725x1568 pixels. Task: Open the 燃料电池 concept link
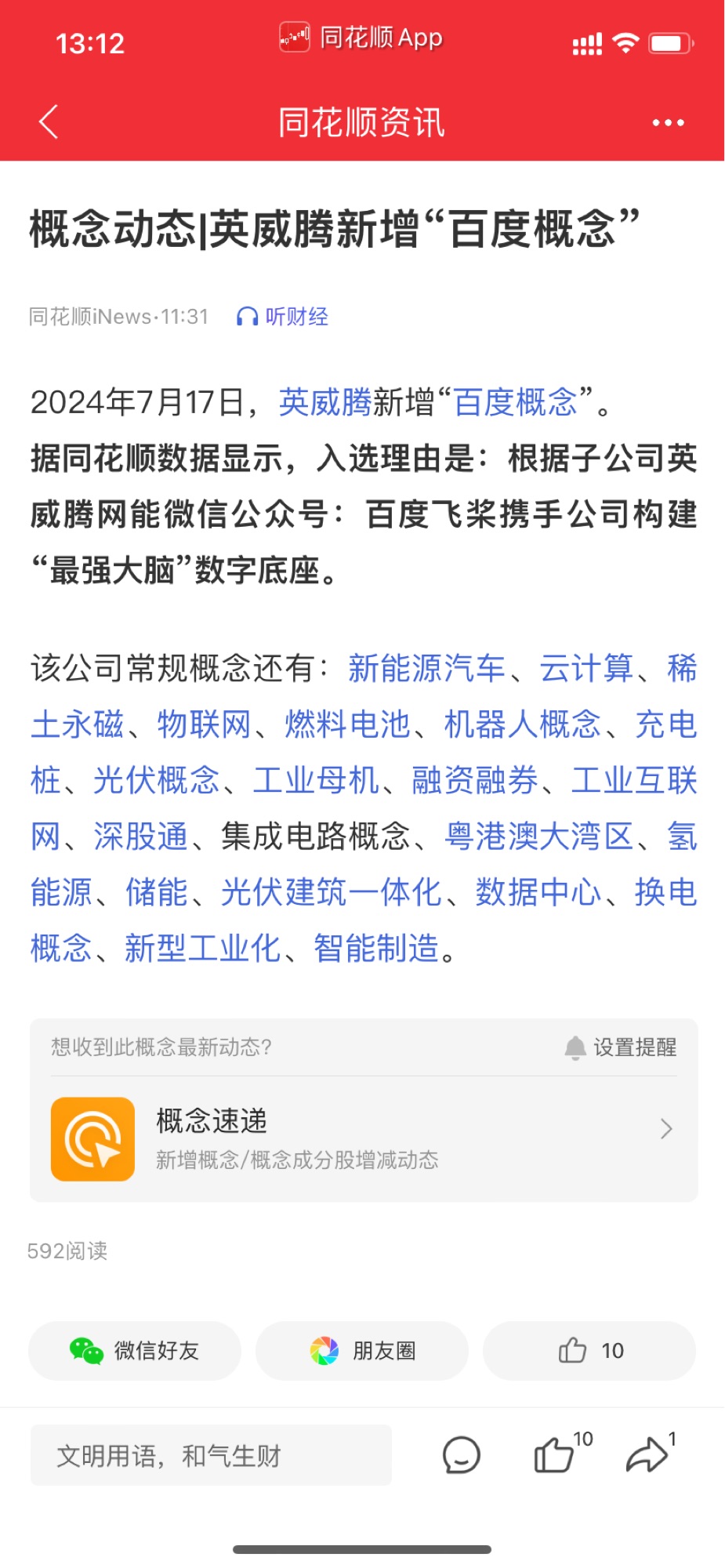click(x=347, y=724)
